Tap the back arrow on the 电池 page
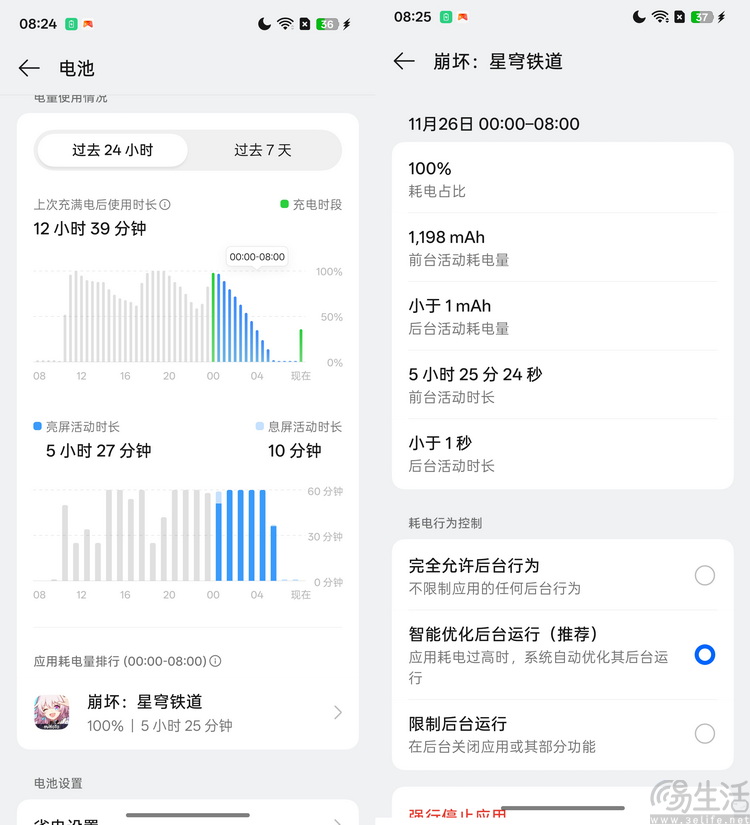Image resolution: width=750 pixels, height=825 pixels. pos(29,68)
